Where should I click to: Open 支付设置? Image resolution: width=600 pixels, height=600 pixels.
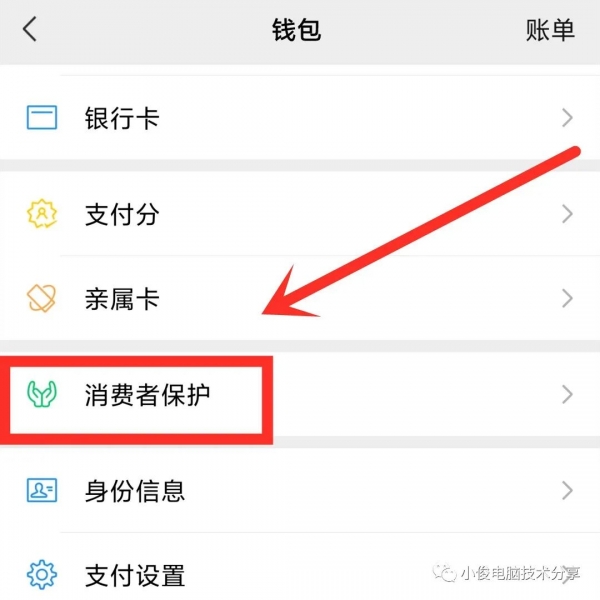[300, 575]
